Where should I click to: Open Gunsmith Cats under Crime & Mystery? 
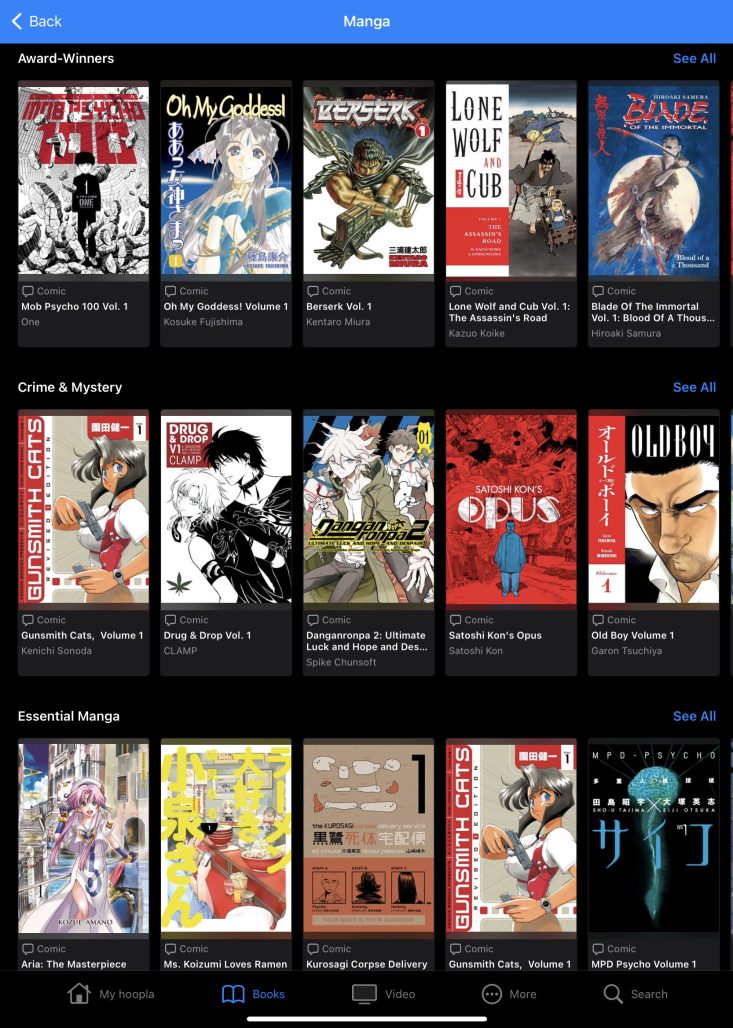pos(83,509)
